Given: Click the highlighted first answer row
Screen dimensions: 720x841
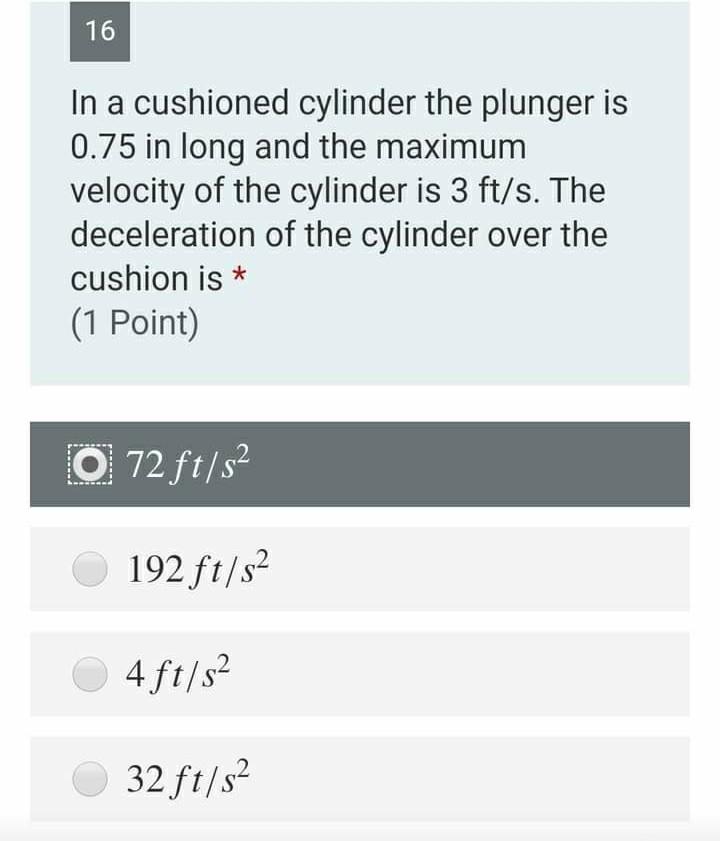Looking at the screenshot, I should point(360,462).
